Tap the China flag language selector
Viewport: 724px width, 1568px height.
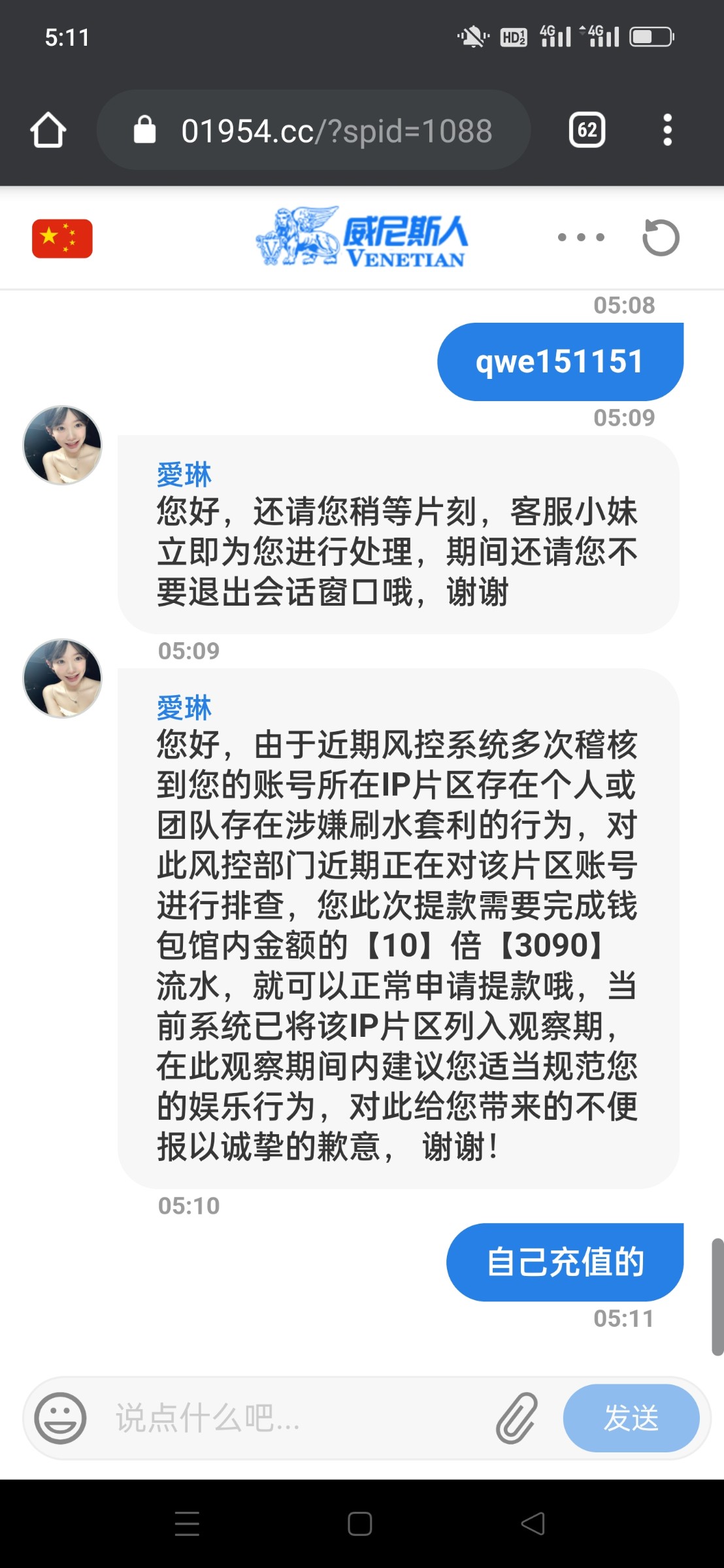click(62, 238)
